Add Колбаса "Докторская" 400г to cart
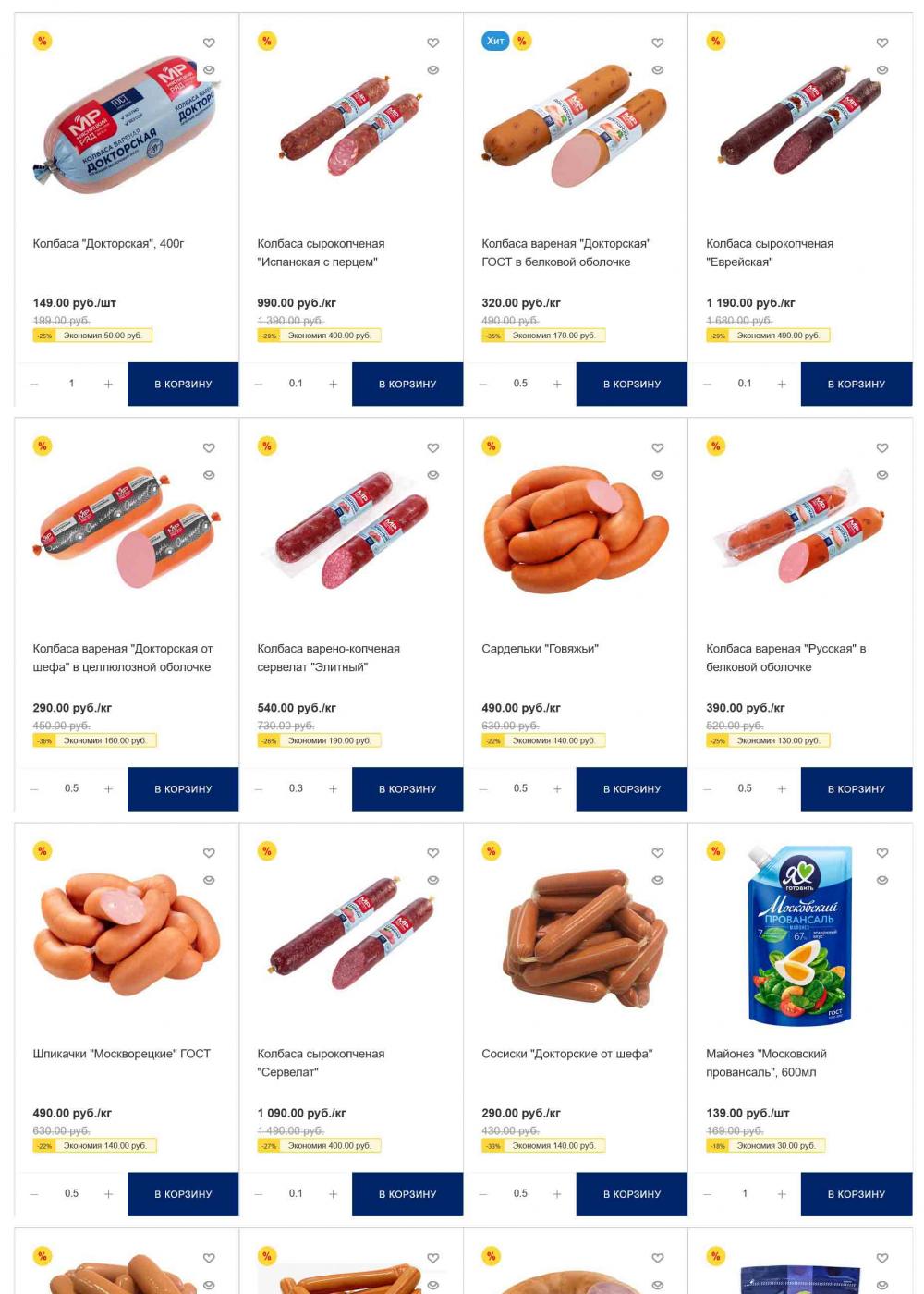924x1294 pixels. point(183,384)
